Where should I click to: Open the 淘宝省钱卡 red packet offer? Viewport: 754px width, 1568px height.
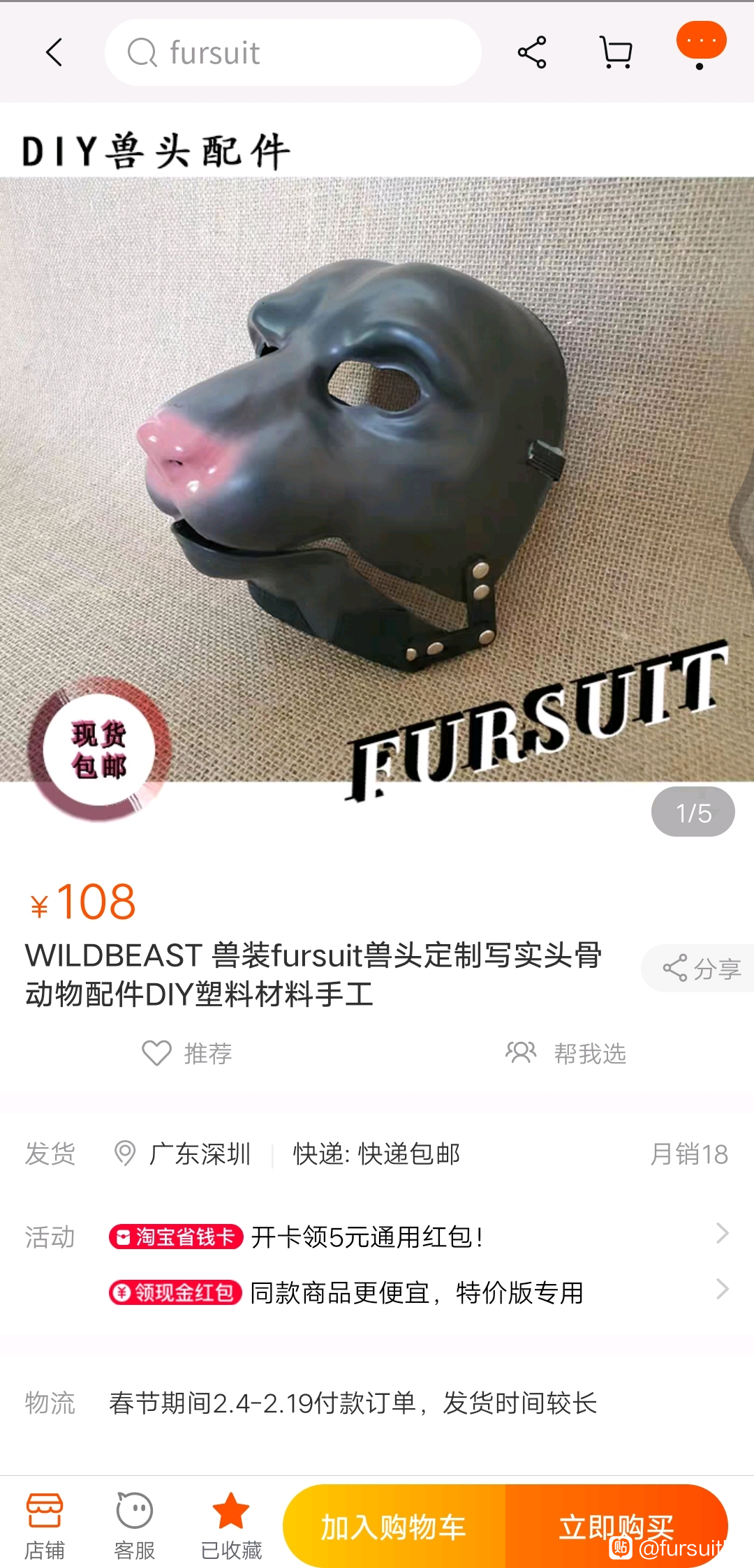(419, 1237)
